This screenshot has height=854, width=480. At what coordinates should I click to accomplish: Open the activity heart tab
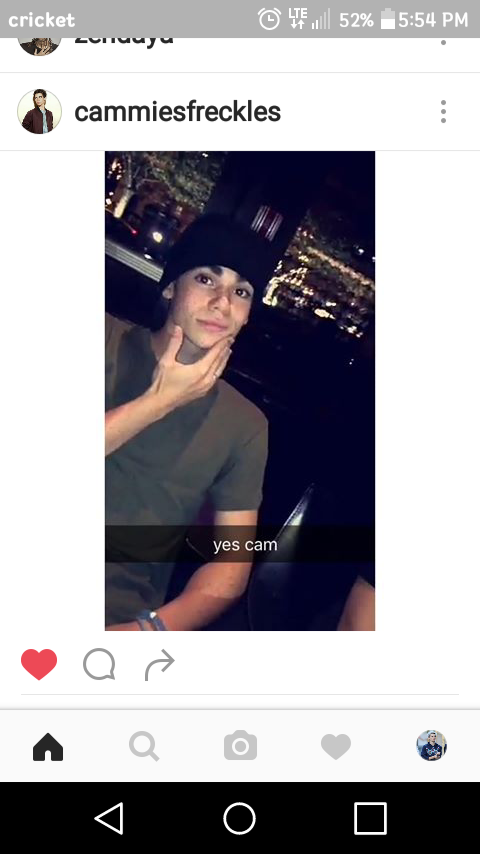(336, 746)
